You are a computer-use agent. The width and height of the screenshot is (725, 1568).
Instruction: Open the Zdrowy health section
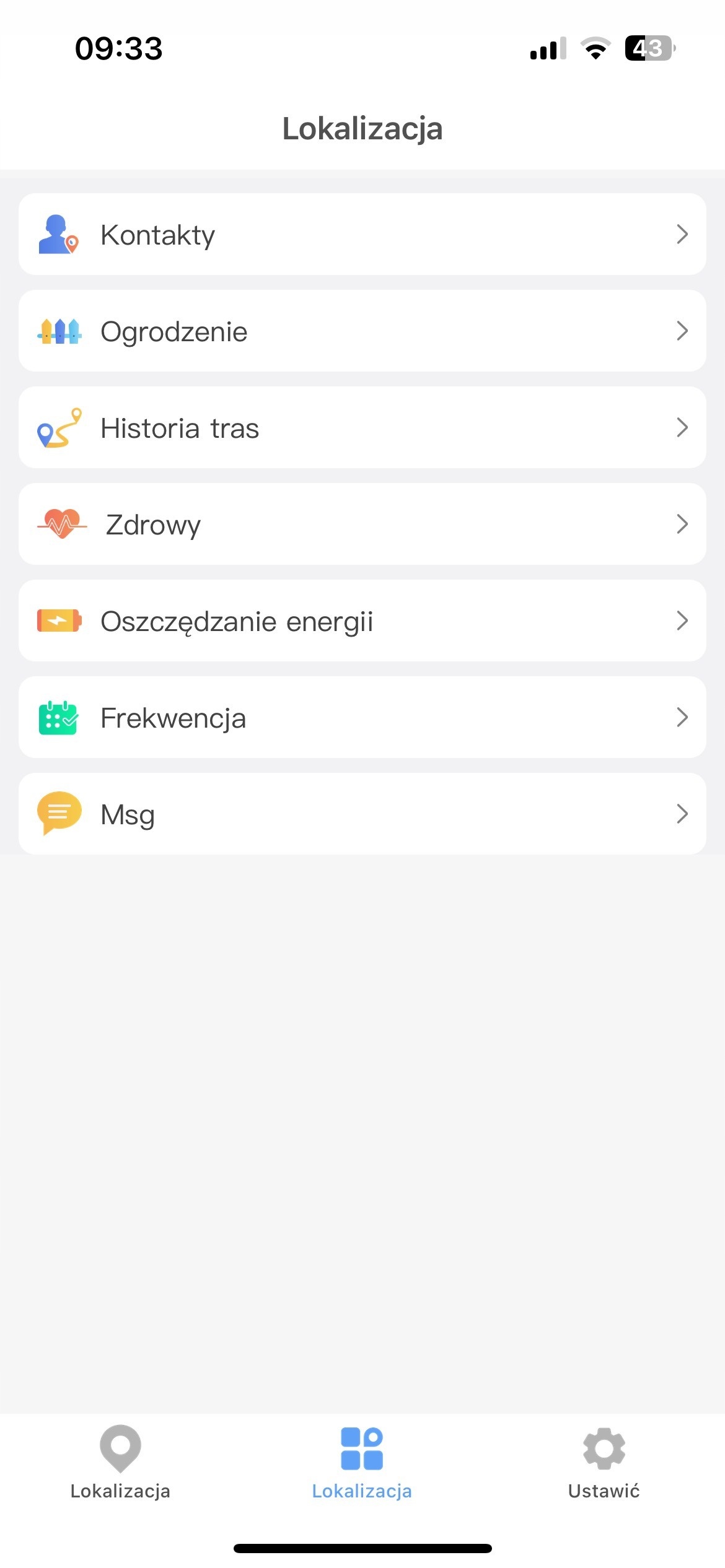pyautogui.click(x=362, y=525)
